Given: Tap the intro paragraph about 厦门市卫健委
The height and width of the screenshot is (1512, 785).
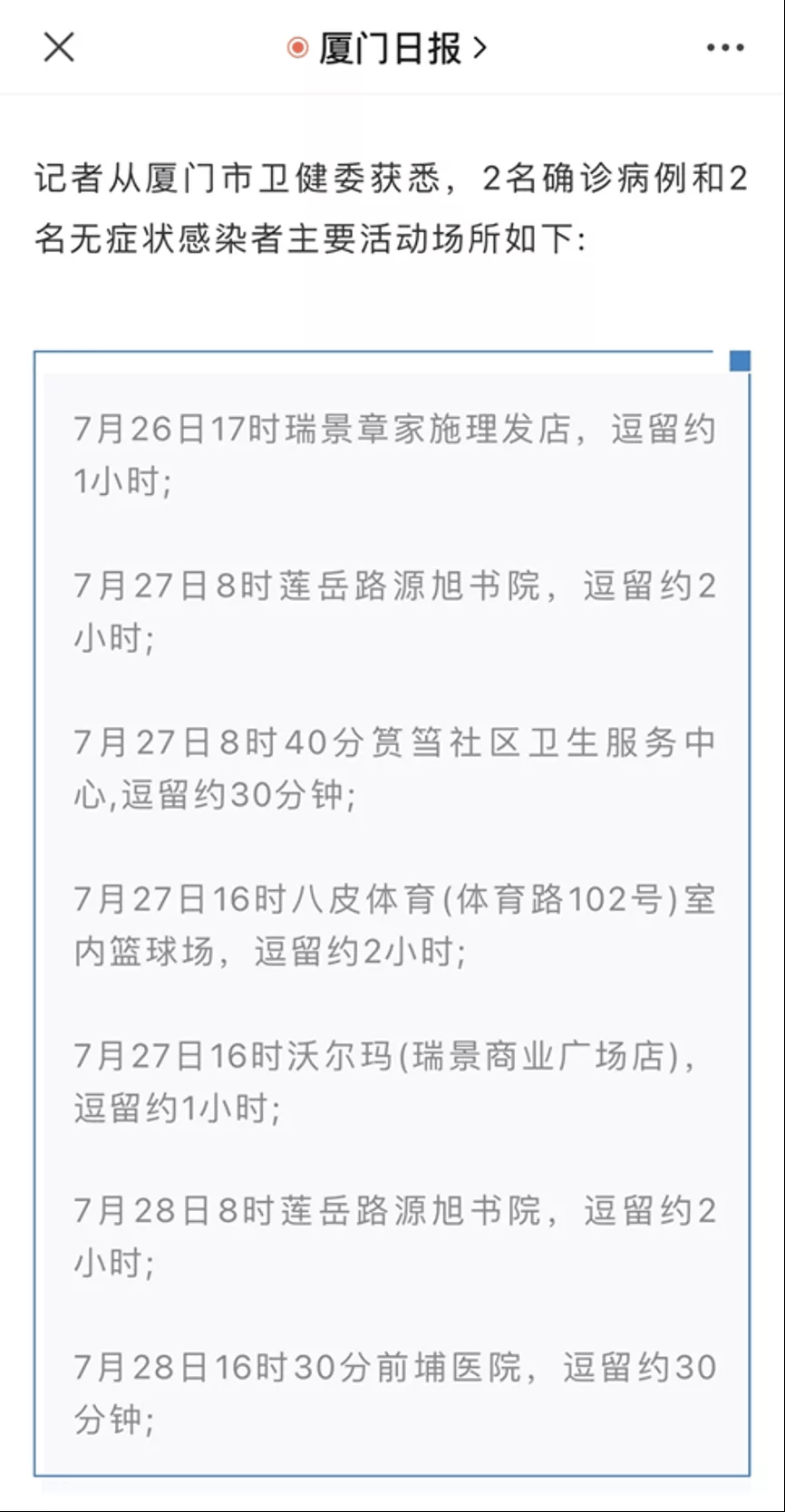Looking at the screenshot, I should click(390, 204).
